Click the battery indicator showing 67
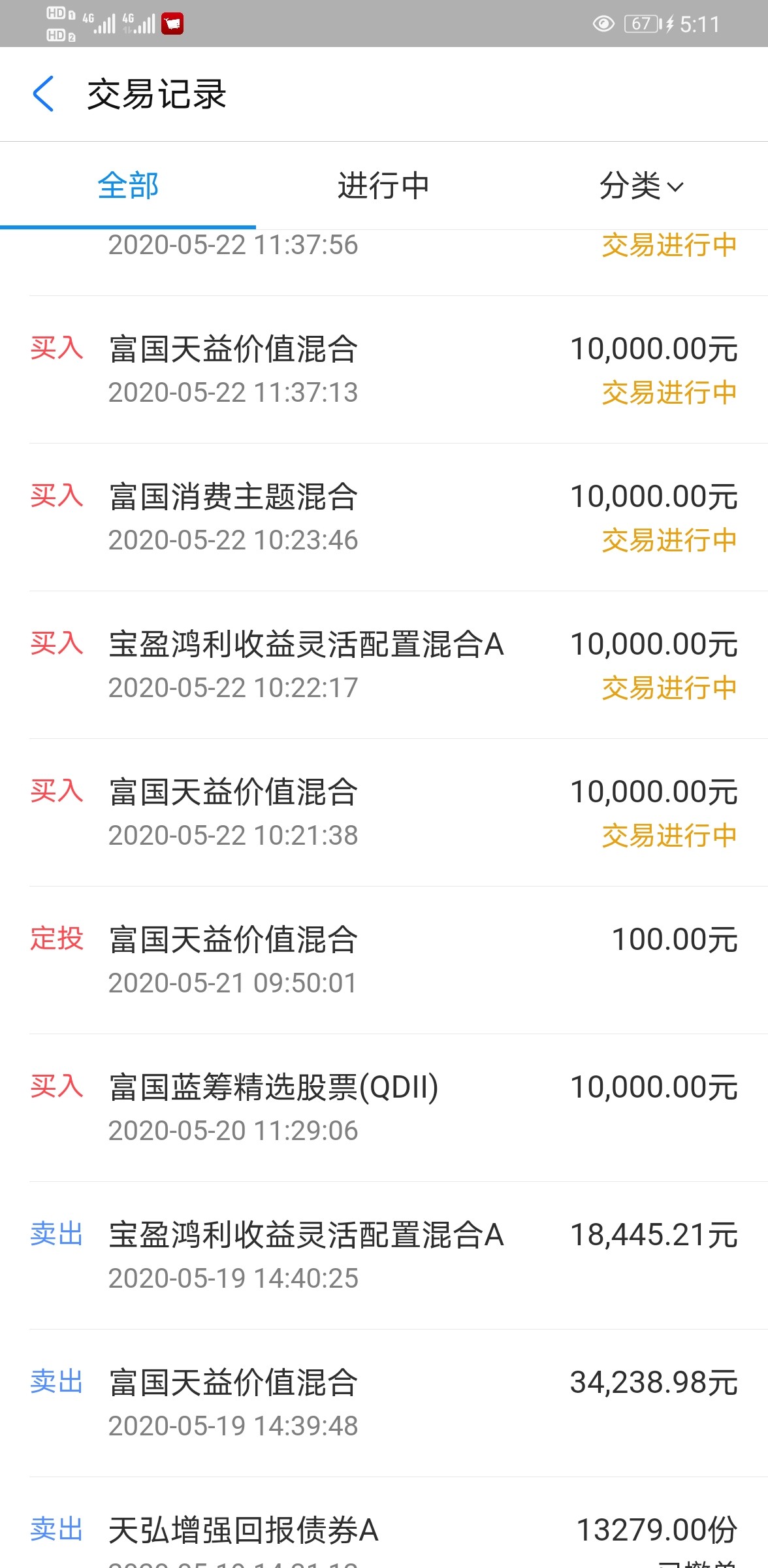The image size is (768, 1568). click(641, 24)
